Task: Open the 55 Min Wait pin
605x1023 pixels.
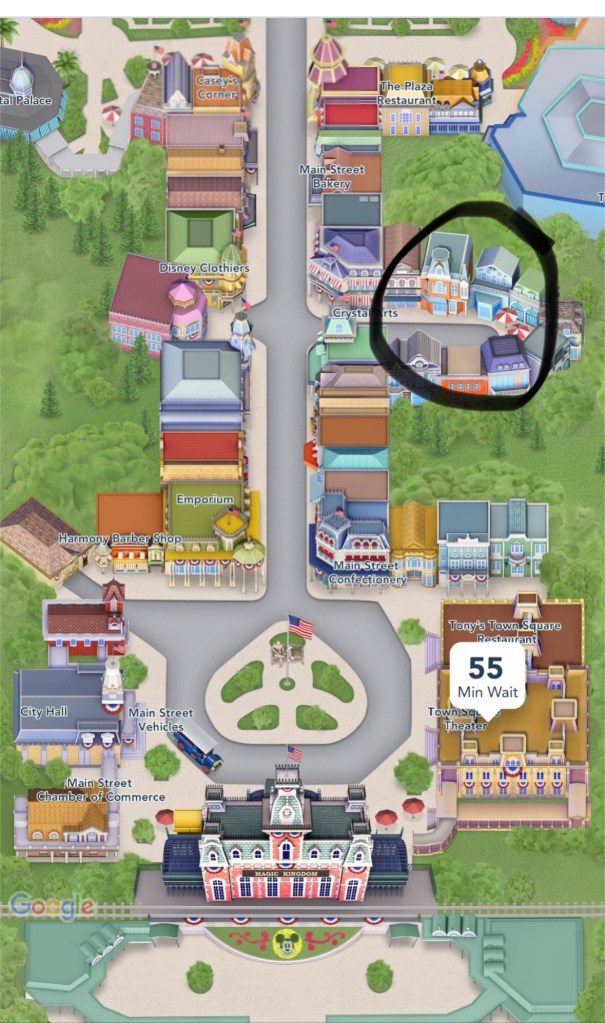Action: (x=488, y=675)
